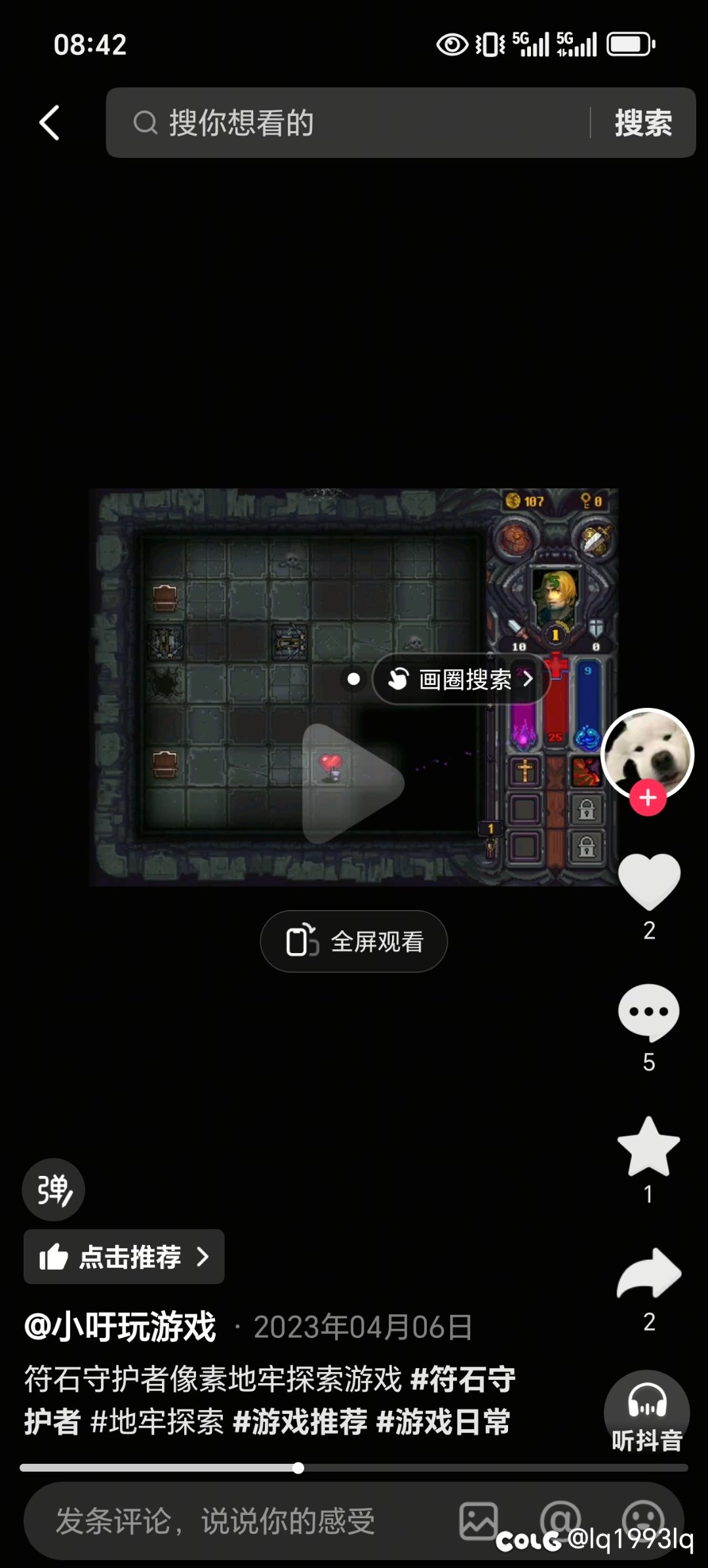Open the #符石守护者 hashtag

[463, 1379]
